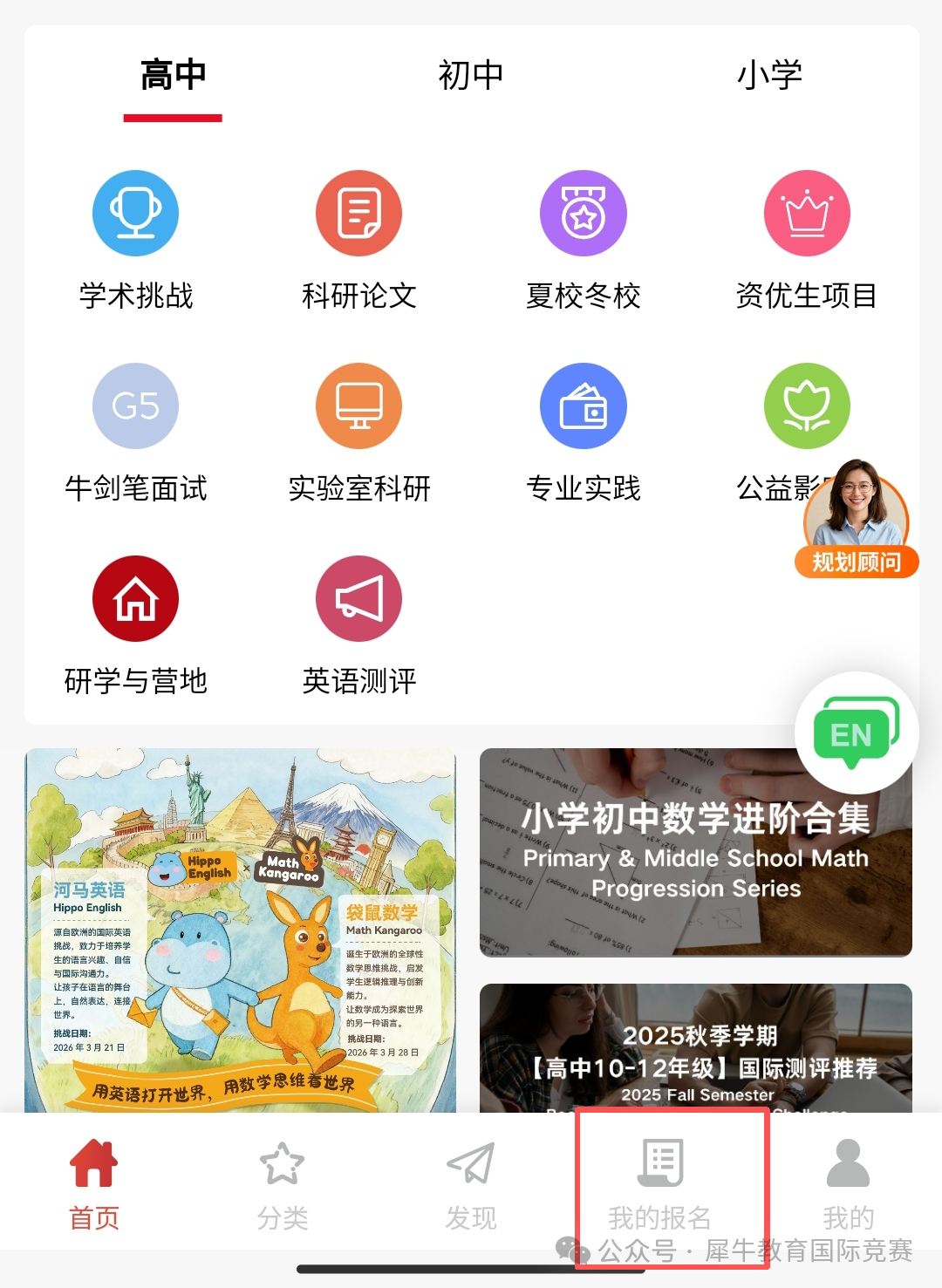Open the 河马英语 and 袋鼠数学 banner
This screenshot has height=1288, width=942.
point(240,929)
